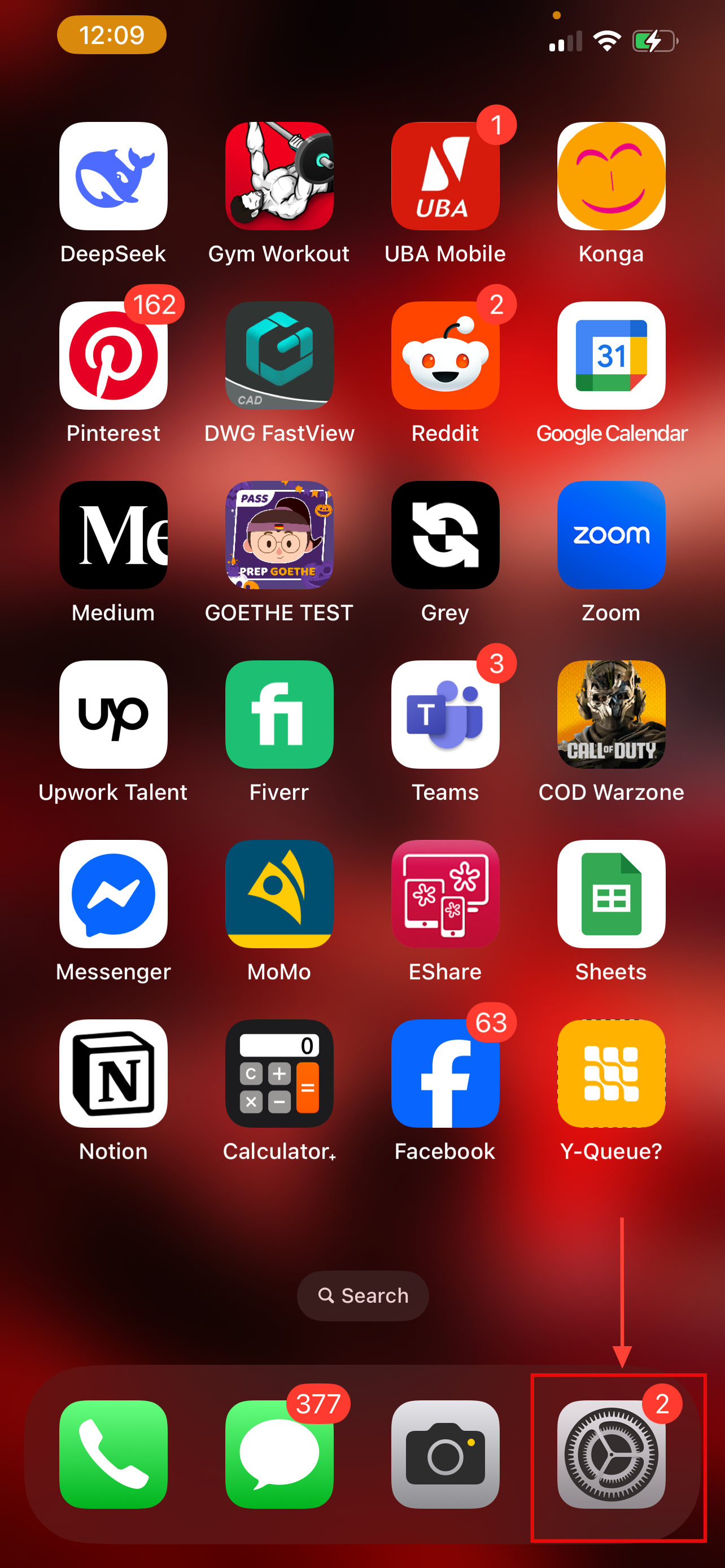Launch the UBA Mobile banking app
This screenshot has height=1568, width=725.
[x=445, y=176]
